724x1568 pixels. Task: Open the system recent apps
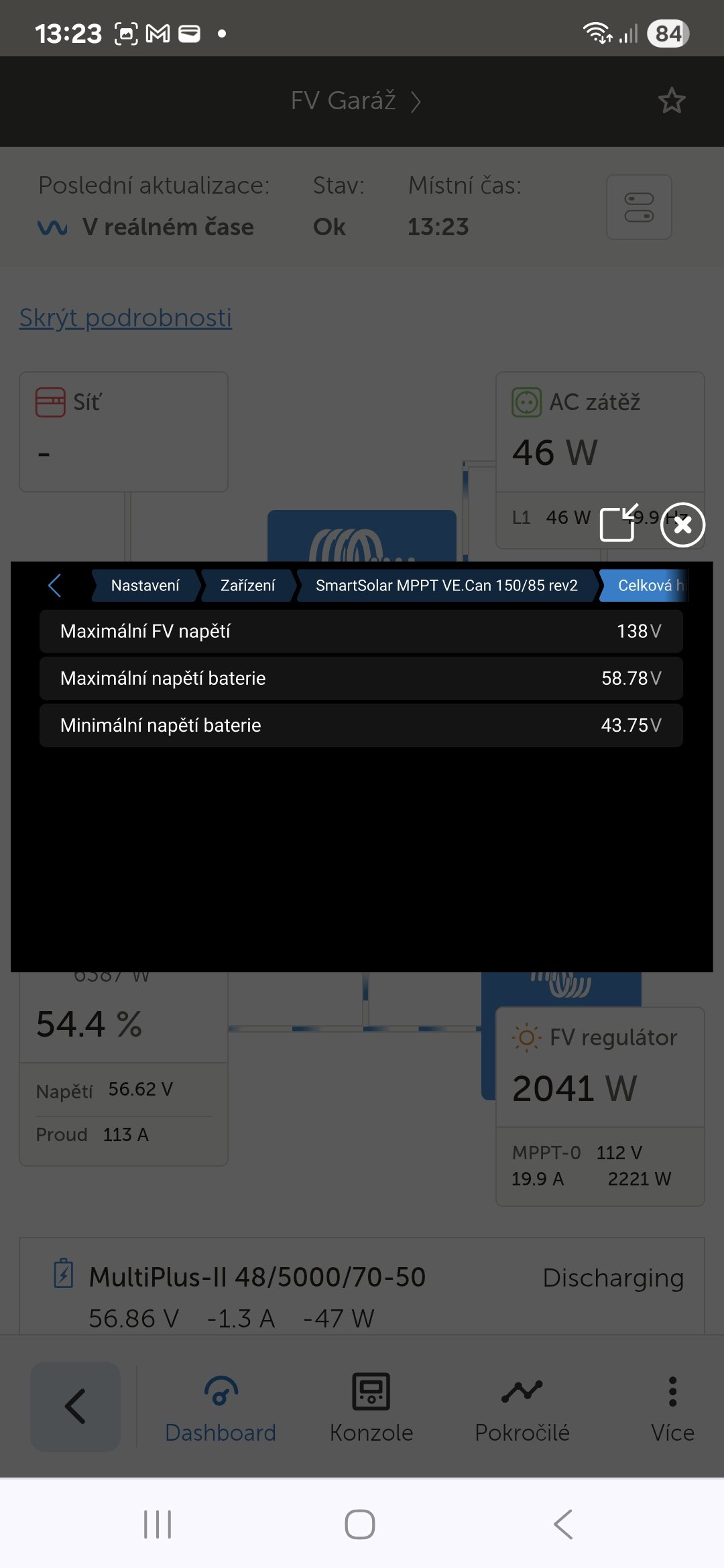point(158,1524)
